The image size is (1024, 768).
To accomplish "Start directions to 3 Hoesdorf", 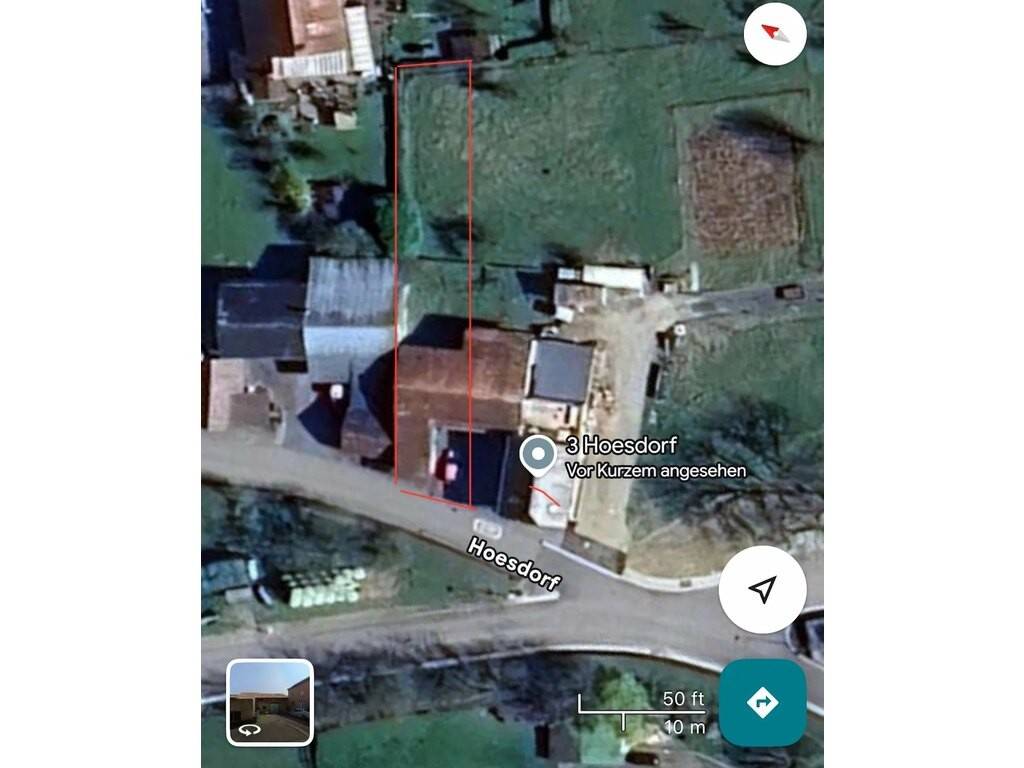I will click(x=762, y=702).
